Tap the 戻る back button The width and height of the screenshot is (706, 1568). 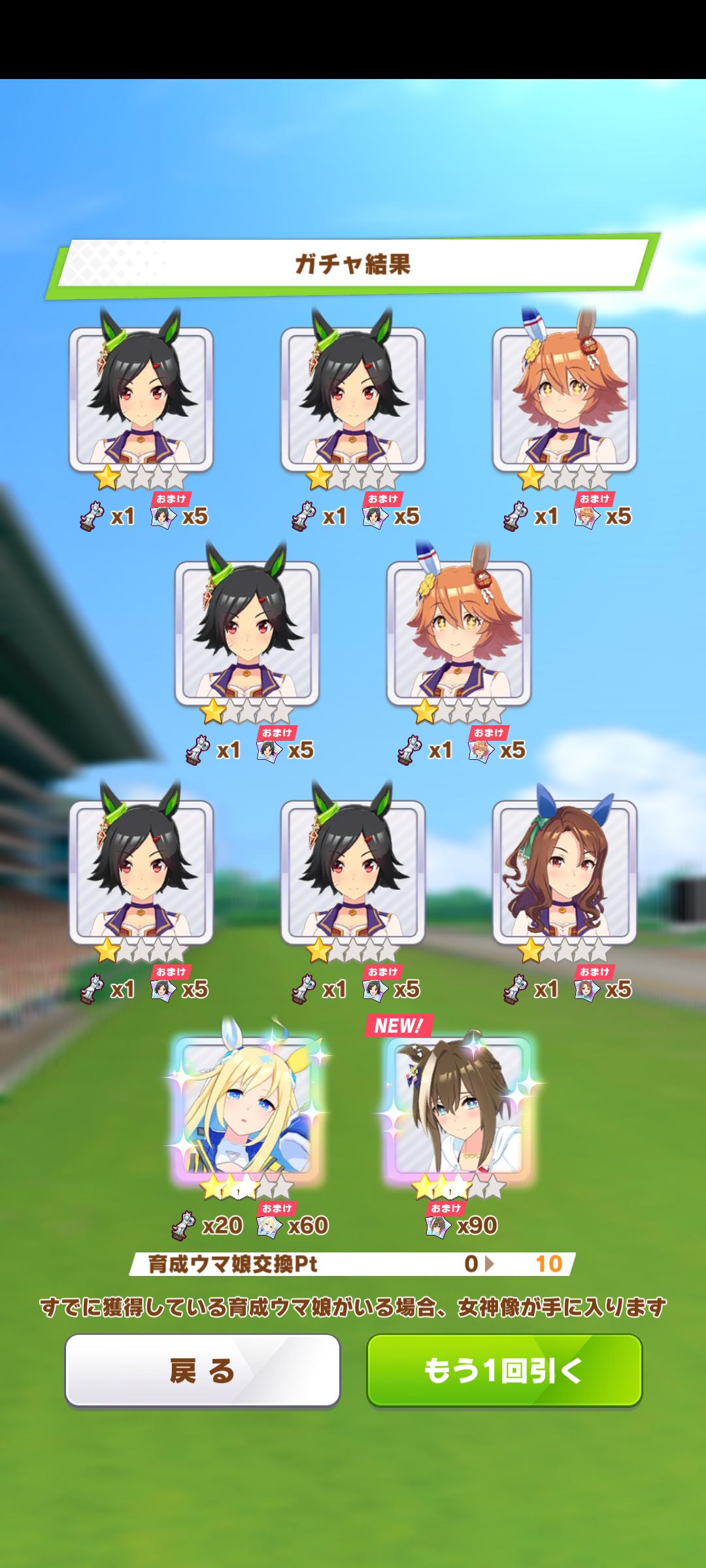[x=202, y=1370]
